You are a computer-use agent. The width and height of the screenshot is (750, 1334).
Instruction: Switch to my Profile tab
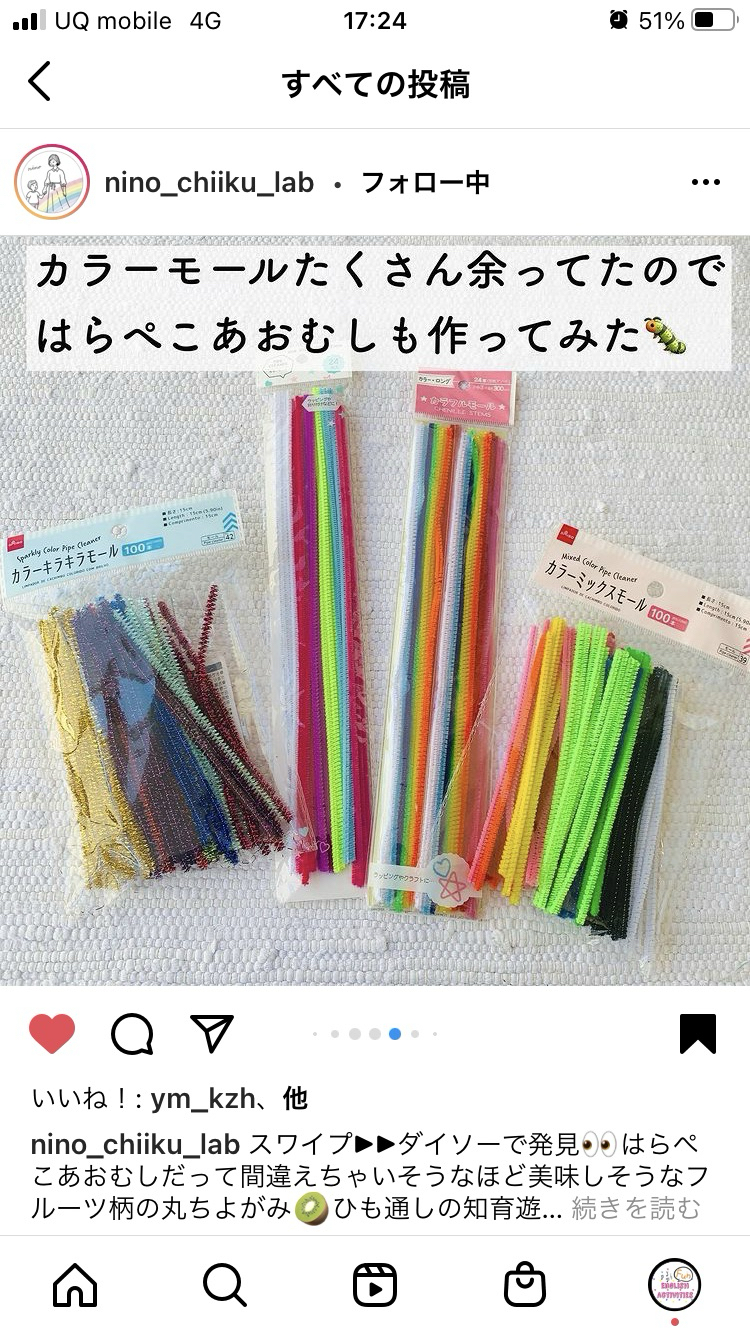[x=675, y=1285]
